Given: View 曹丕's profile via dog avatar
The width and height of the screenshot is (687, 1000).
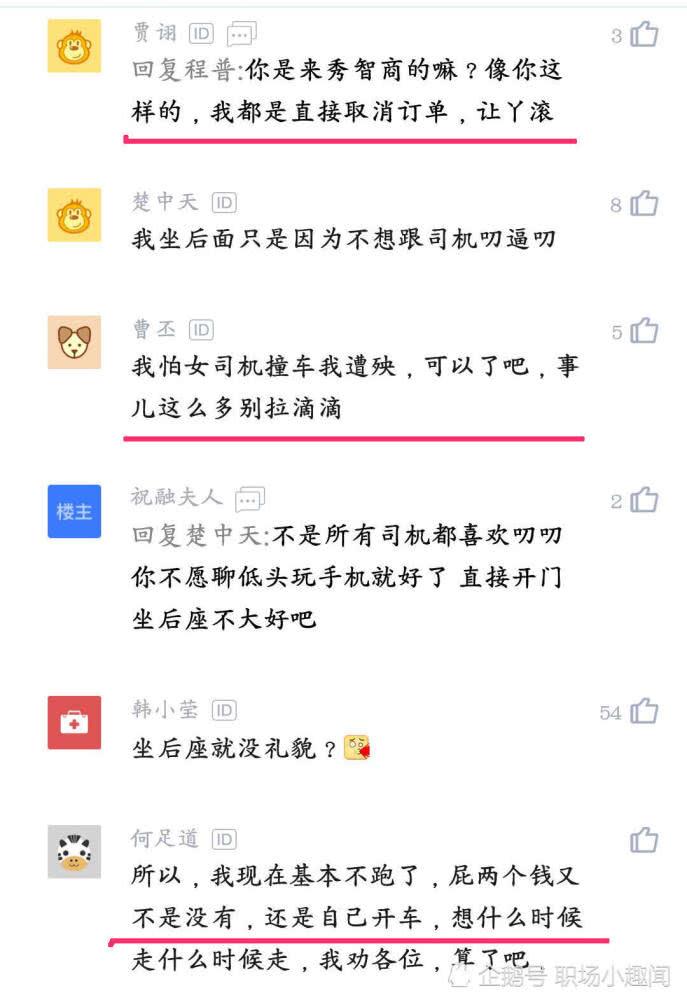Looking at the screenshot, I should (74, 342).
